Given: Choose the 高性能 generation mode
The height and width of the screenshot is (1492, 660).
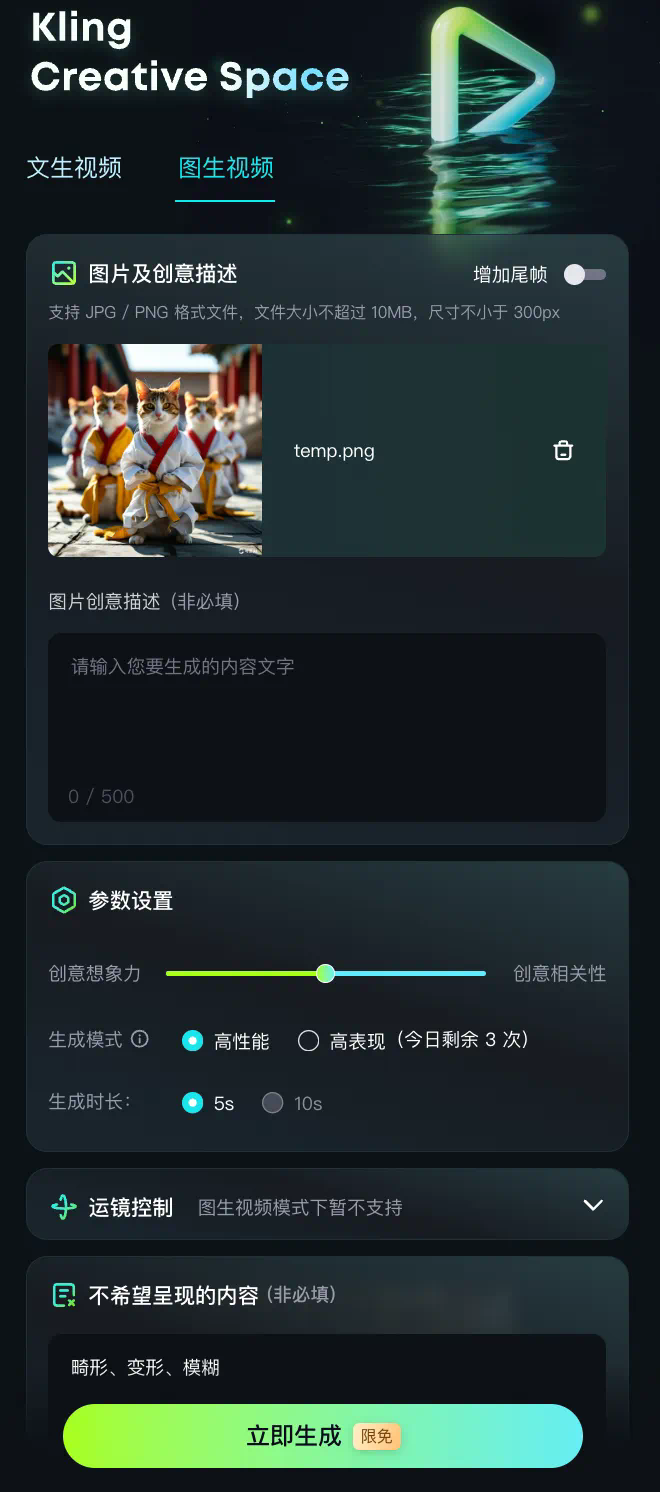Looking at the screenshot, I should [192, 1041].
